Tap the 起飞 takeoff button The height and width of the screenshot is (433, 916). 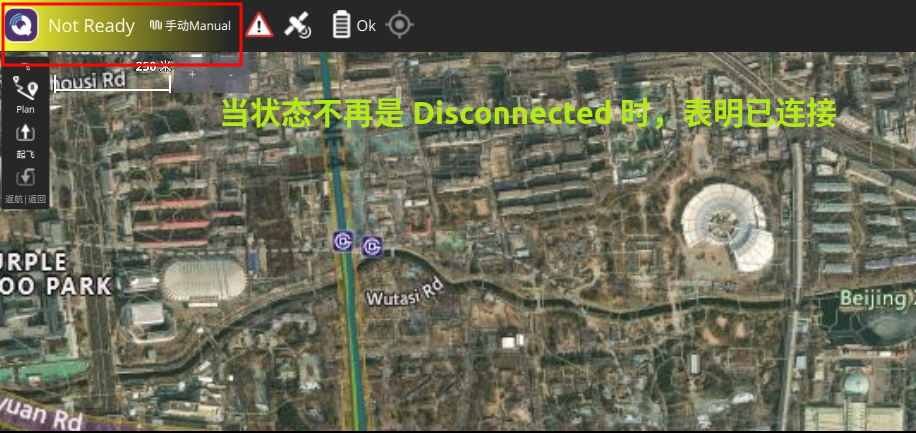[26, 139]
